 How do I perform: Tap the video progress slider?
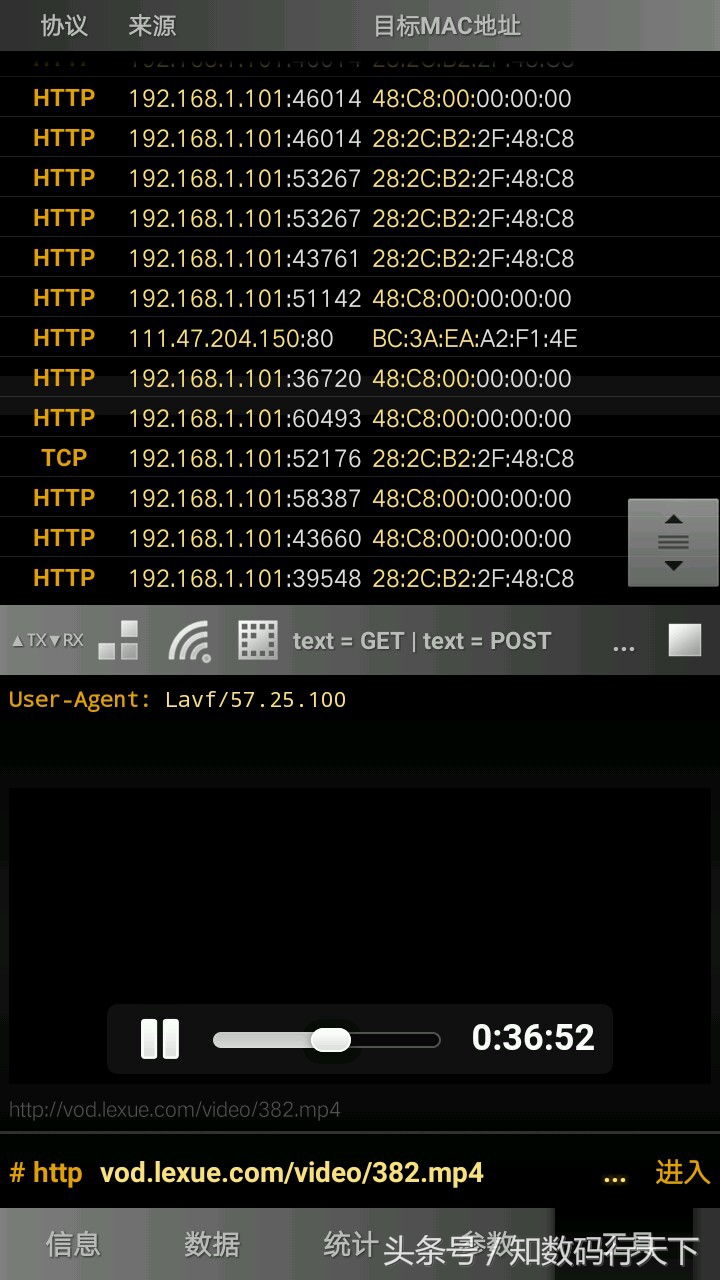tap(327, 1040)
